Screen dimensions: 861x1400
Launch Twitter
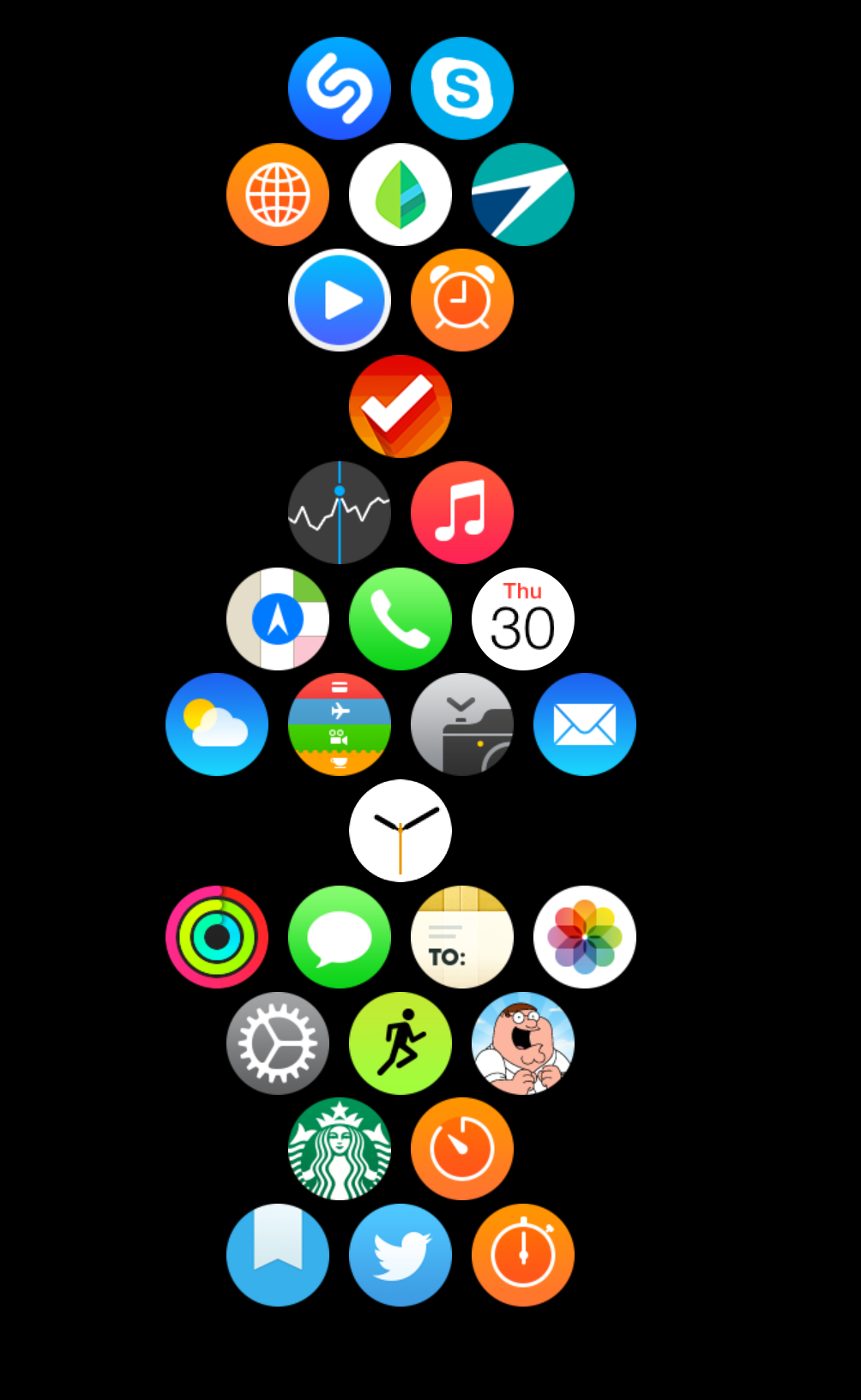tap(400, 1255)
